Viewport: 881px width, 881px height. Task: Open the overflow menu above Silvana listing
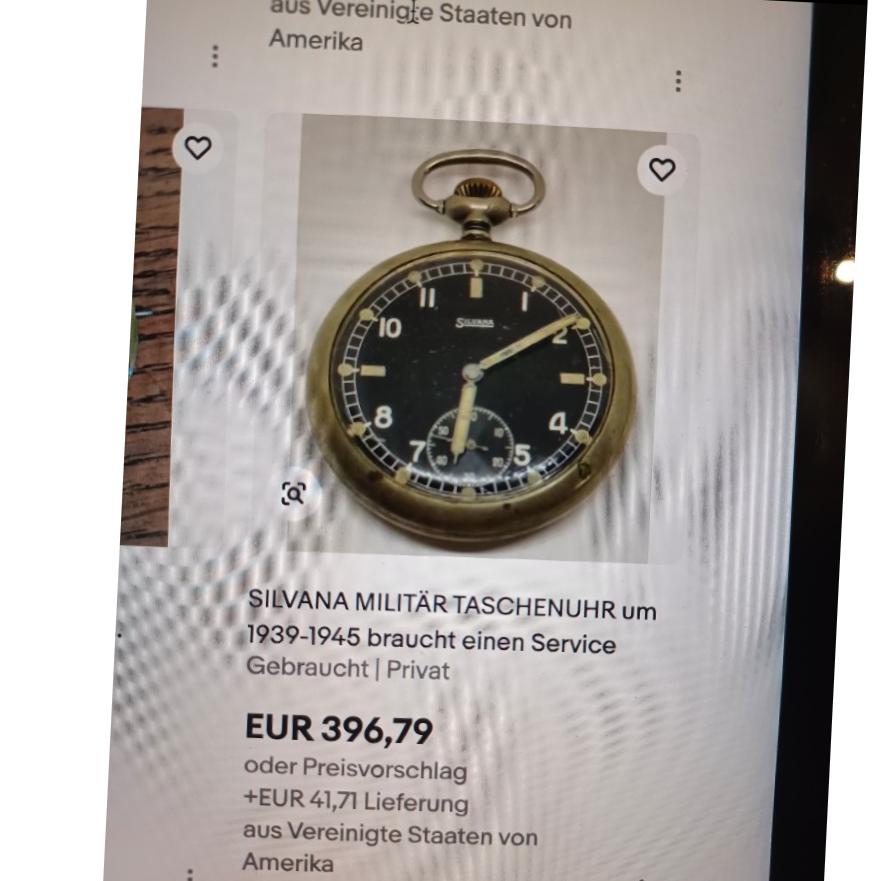(x=679, y=81)
